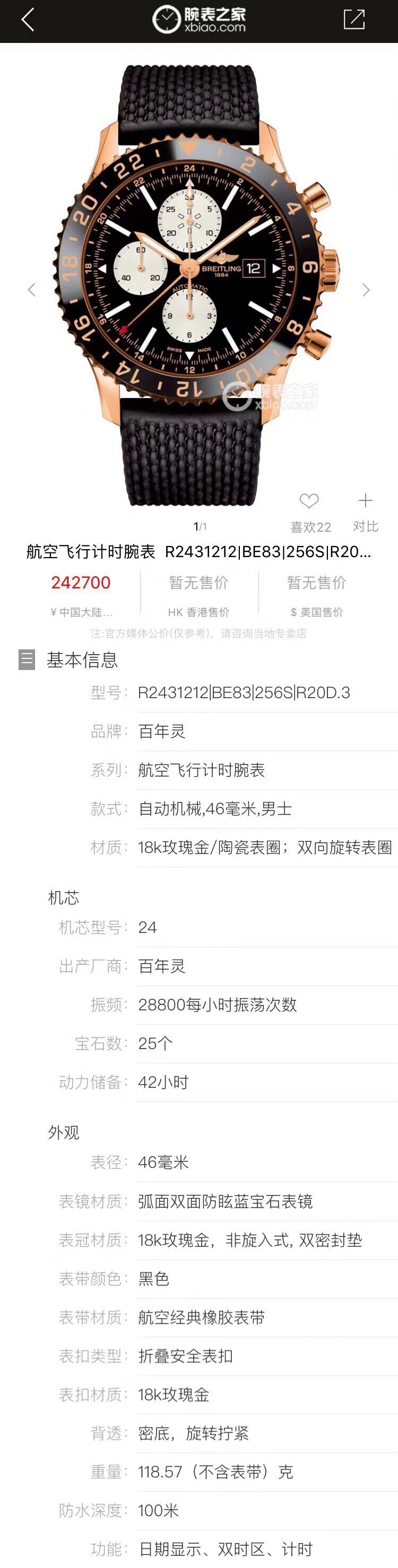This screenshot has width=398, height=1568.
Task: Show the next watch image
Action: pos(366,290)
